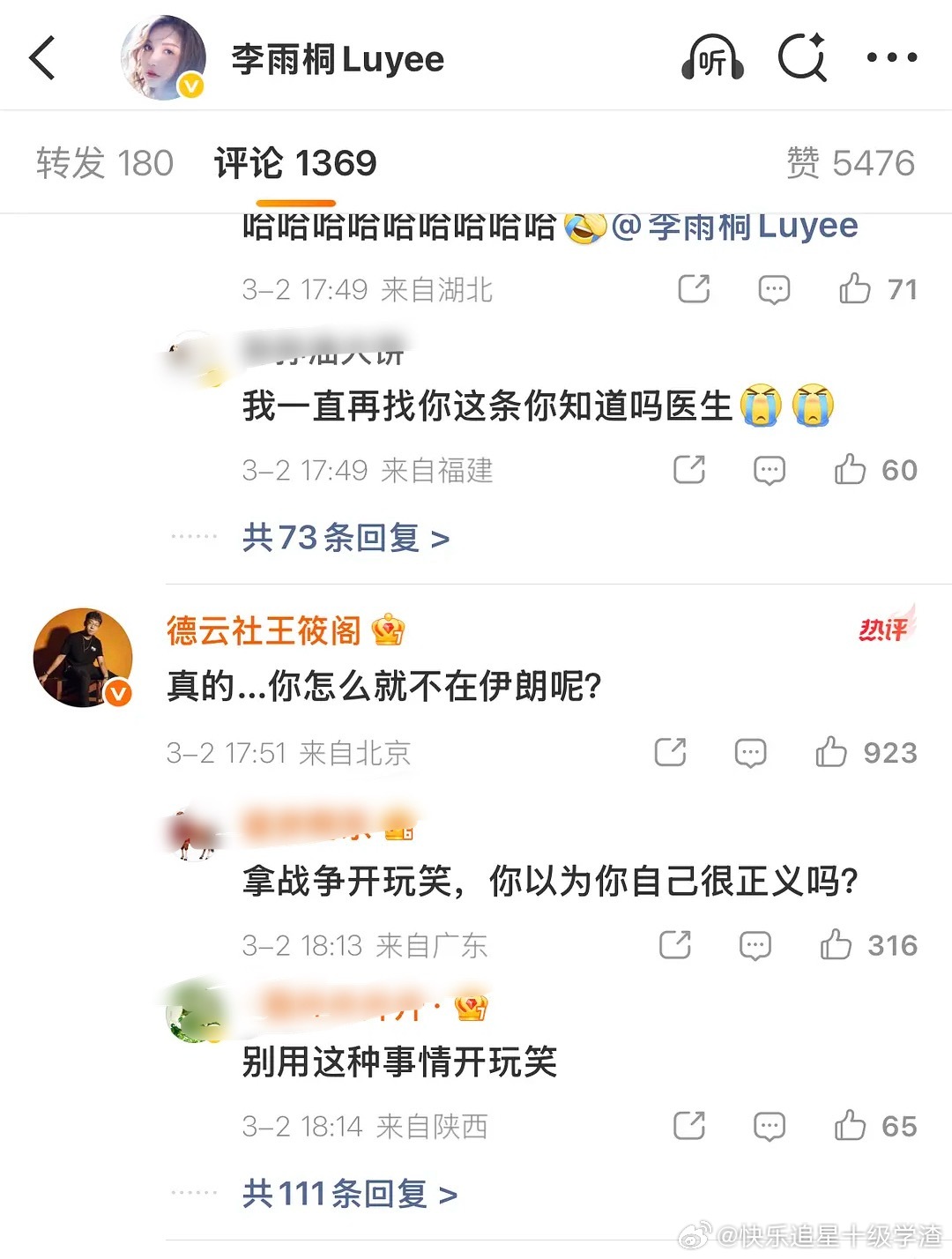Like the 福建 comment showing 60 likes
The width and height of the screenshot is (952, 1259).
848,469
